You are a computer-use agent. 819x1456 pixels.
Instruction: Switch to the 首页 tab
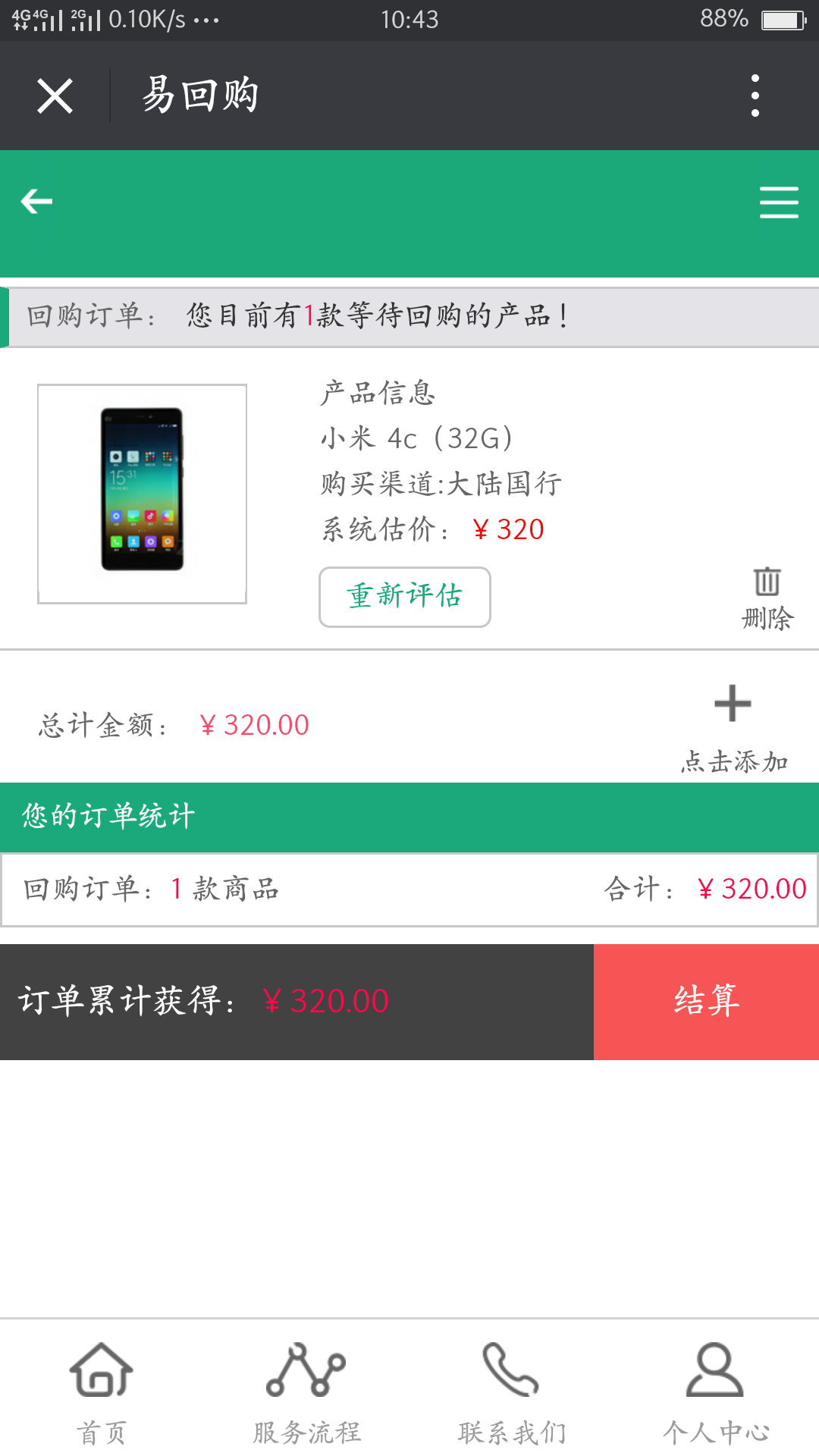pyautogui.click(x=102, y=1392)
